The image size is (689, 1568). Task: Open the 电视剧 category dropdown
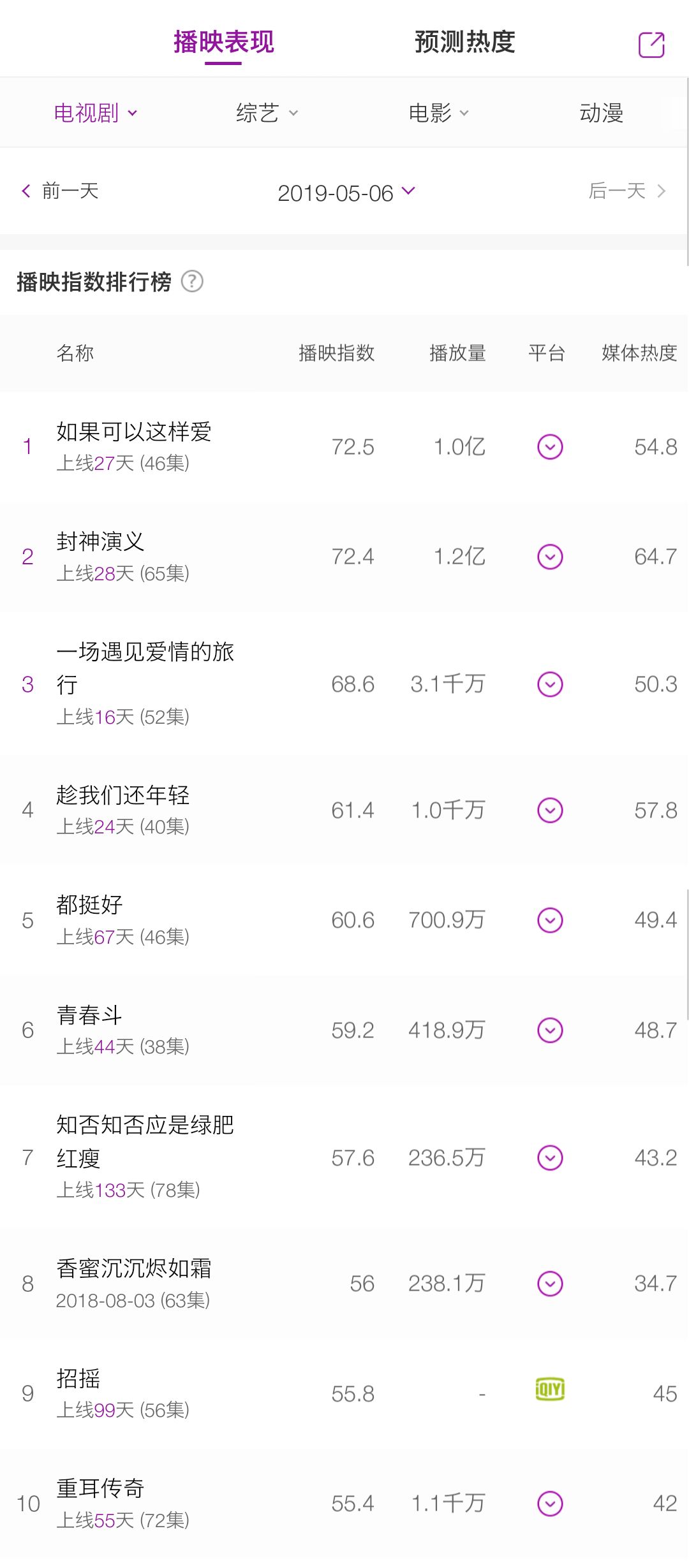pyautogui.click(x=96, y=113)
